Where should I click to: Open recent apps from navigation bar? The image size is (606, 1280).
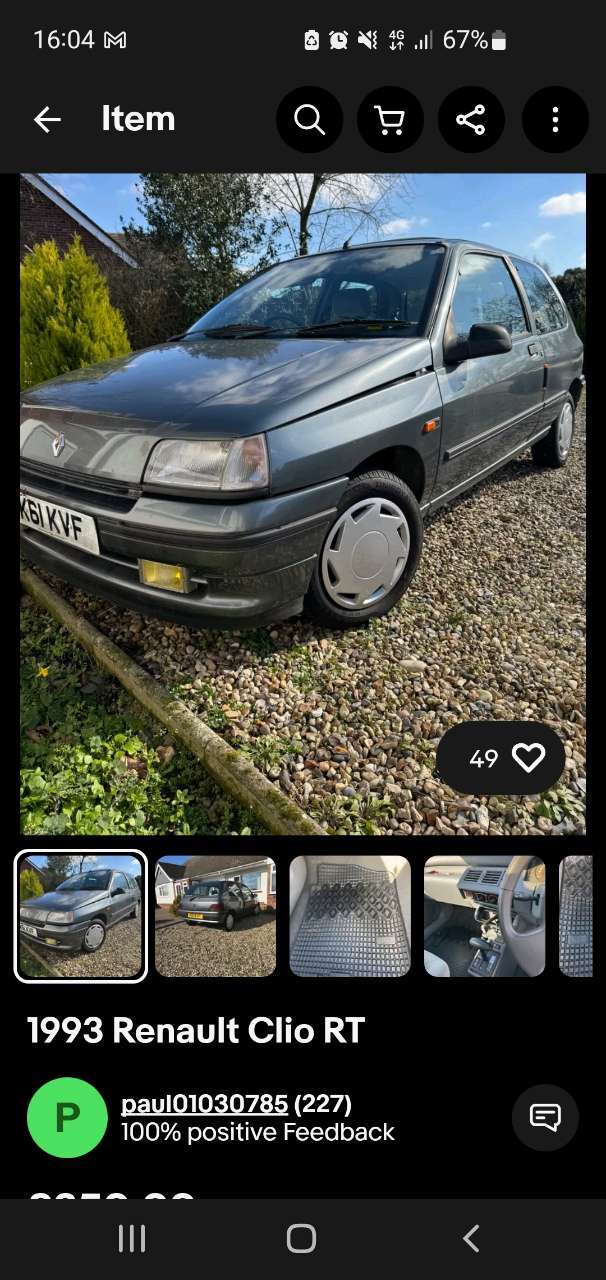(x=132, y=1239)
